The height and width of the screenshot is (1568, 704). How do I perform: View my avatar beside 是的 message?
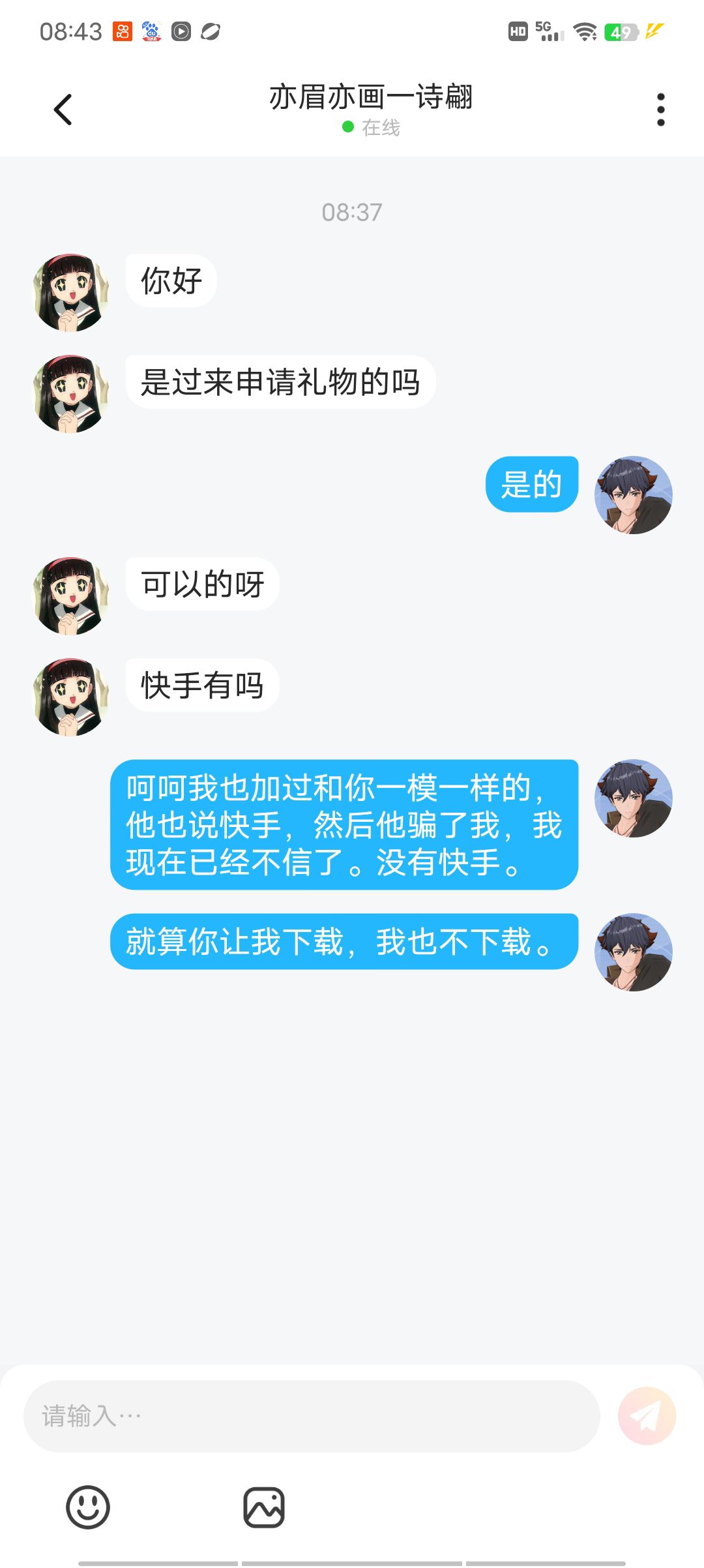point(634,495)
